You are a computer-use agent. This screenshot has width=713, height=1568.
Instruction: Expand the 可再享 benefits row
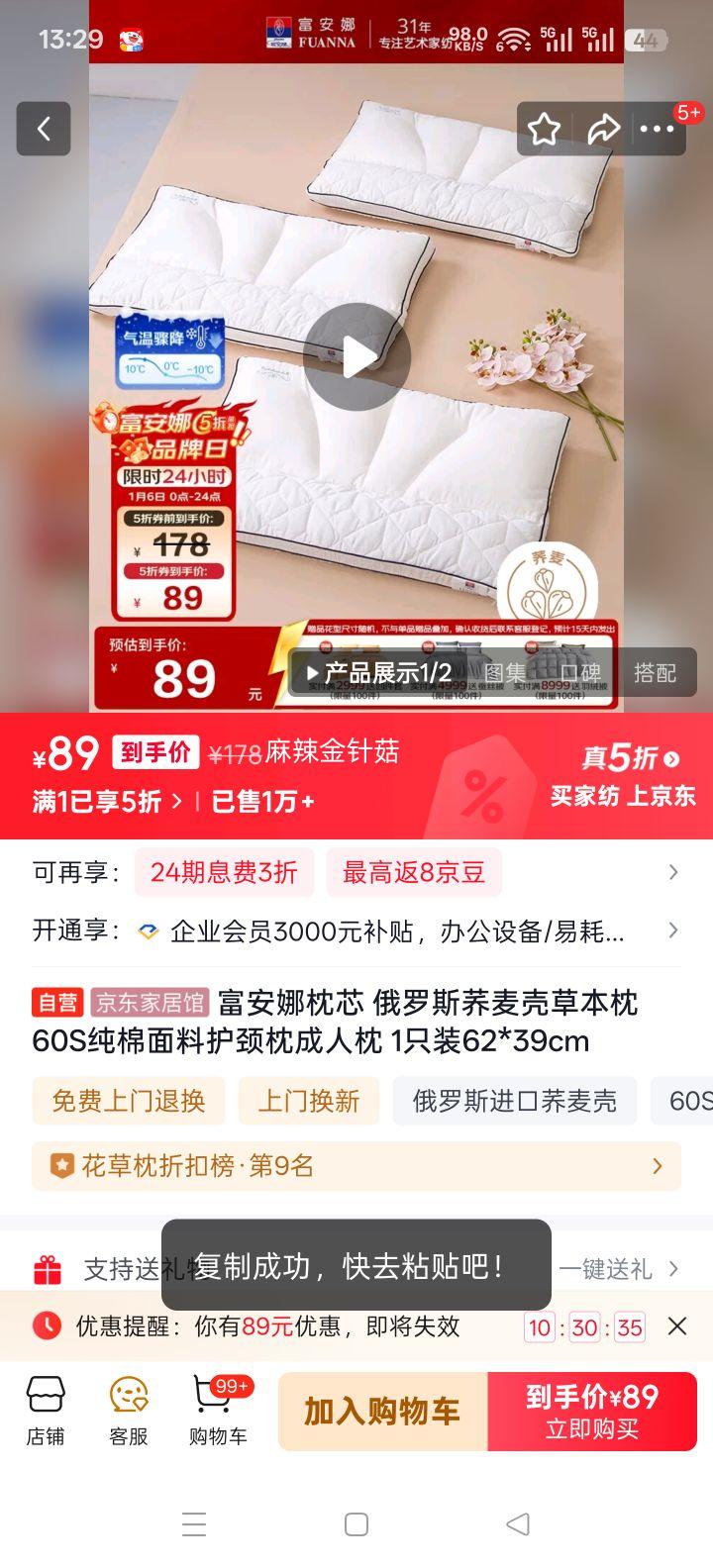pos(673,872)
